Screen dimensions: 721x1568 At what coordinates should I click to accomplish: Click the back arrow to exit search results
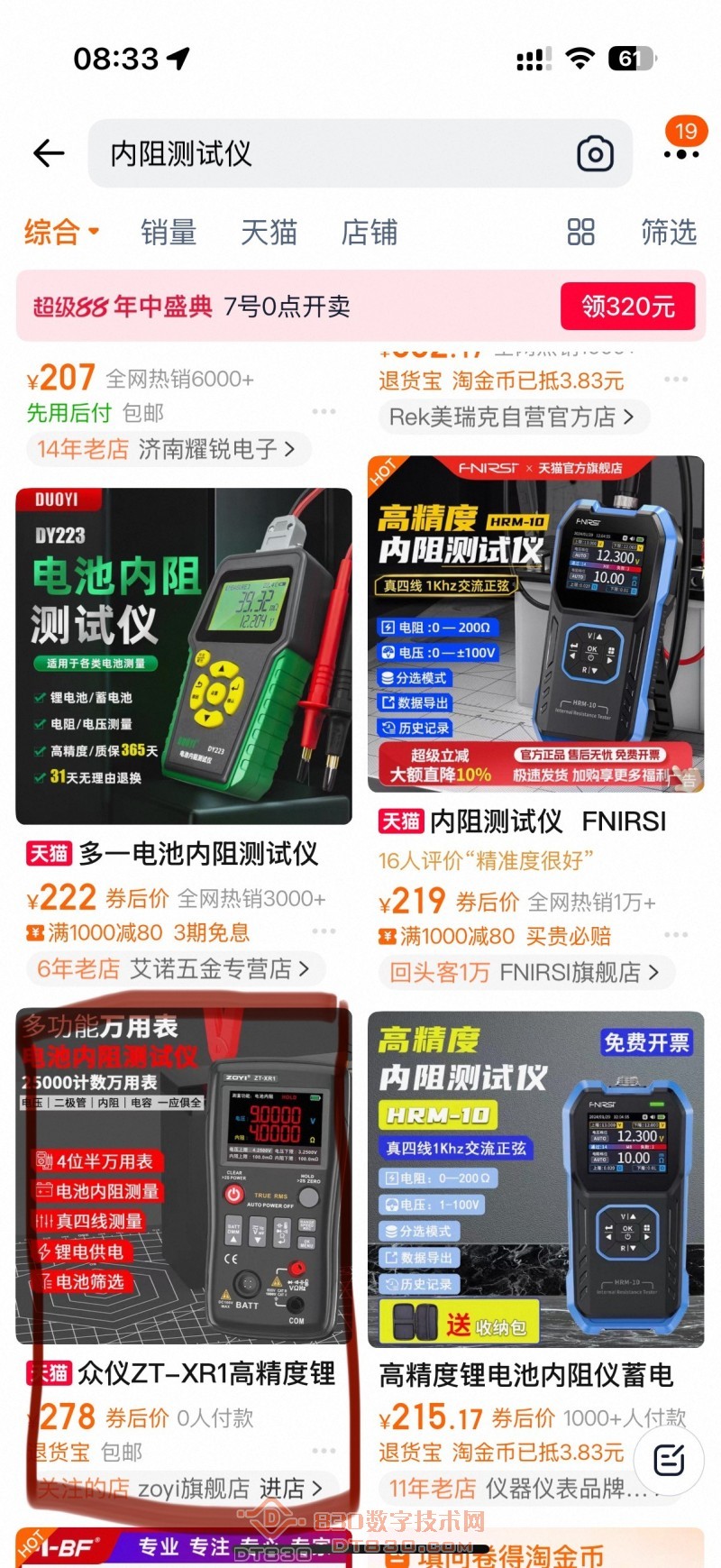click(x=47, y=153)
